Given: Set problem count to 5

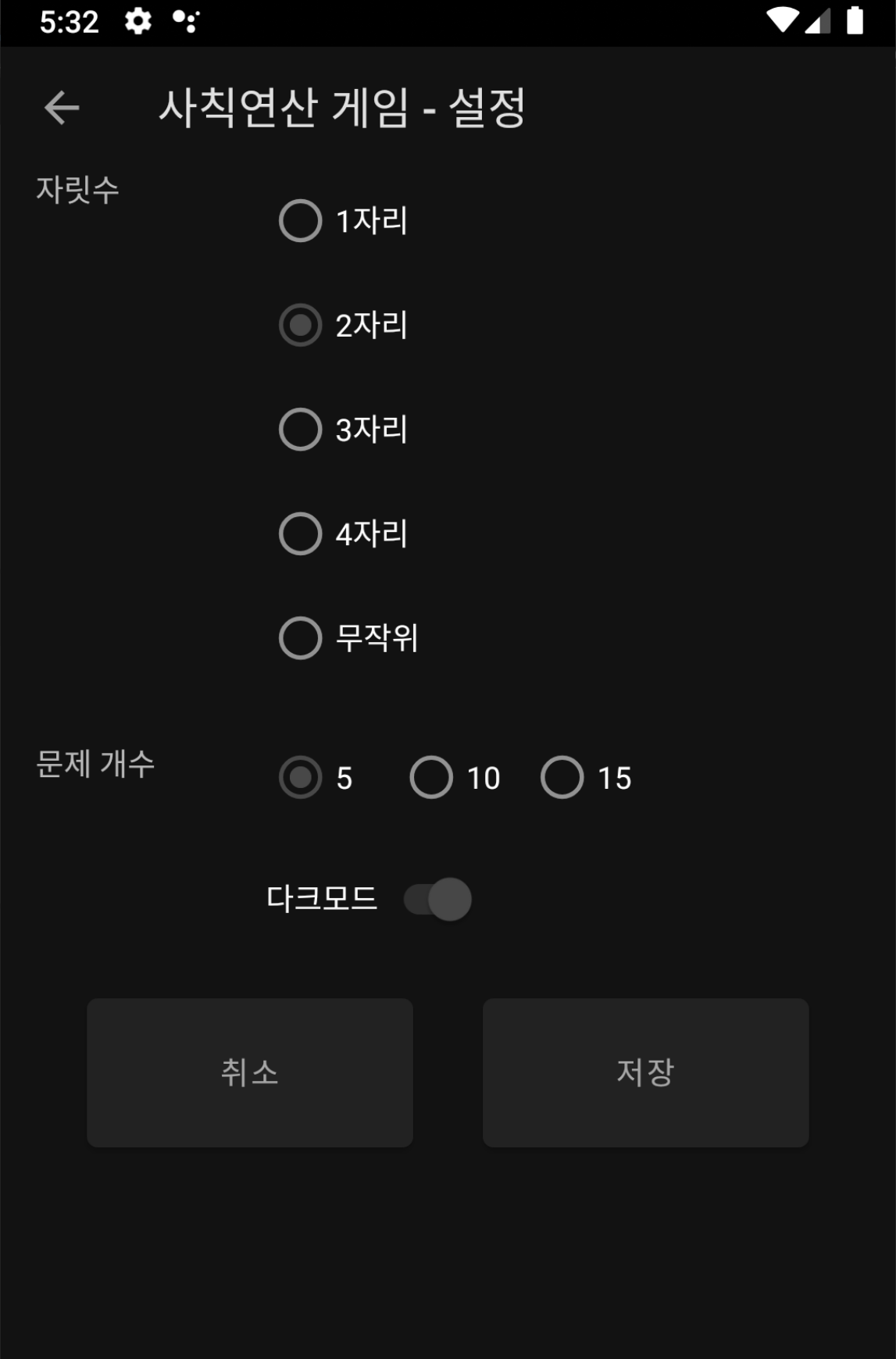Looking at the screenshot, I should (x=301, y=777).
